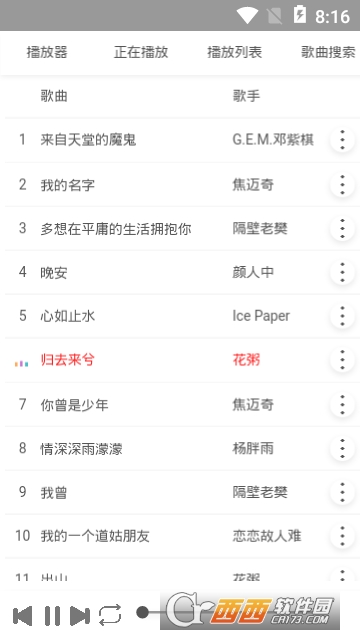The image size is (360, 640).
Task: Go to the 歌曲搜索 tab
Action: tap(328, 53)
